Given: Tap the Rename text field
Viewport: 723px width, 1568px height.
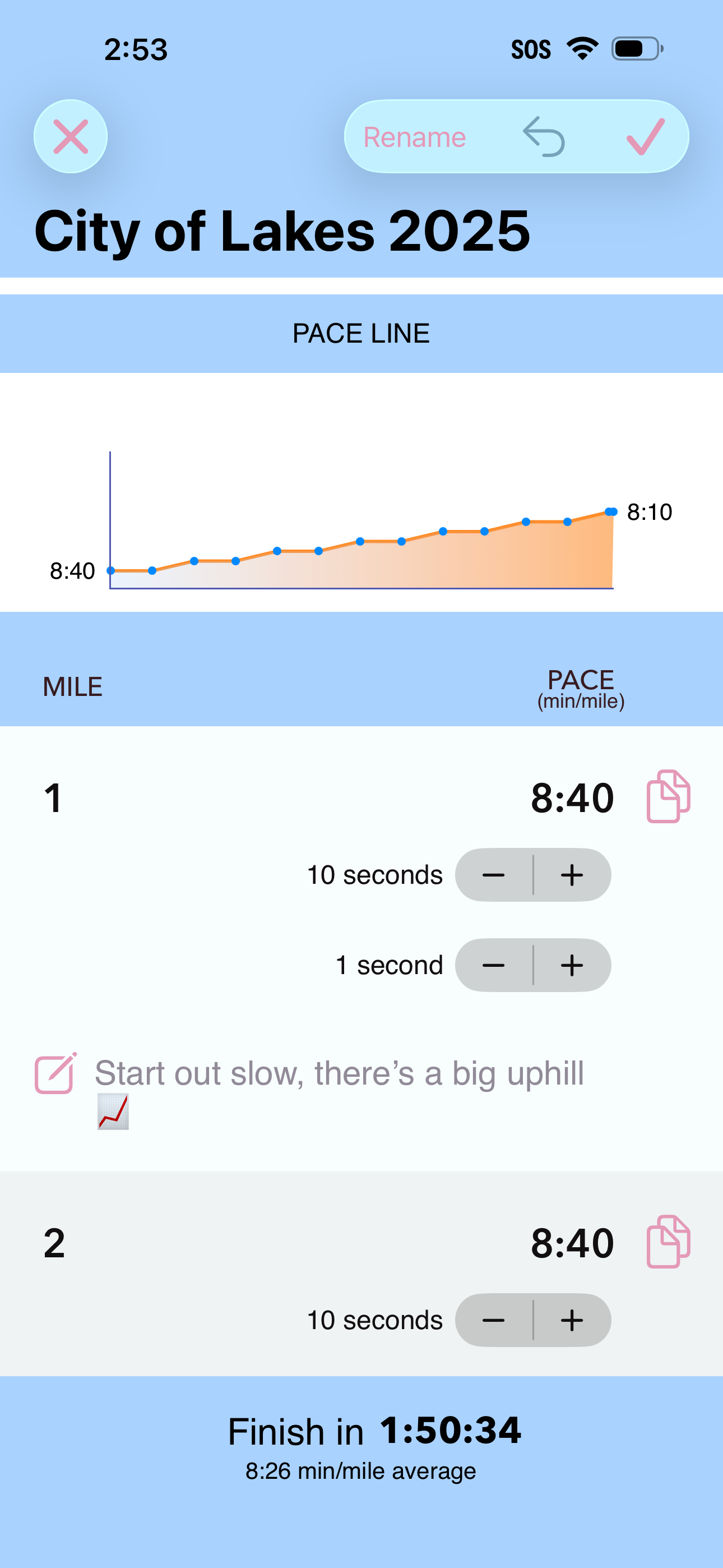Looking at the screenshot, I should [x=416, y=136].
